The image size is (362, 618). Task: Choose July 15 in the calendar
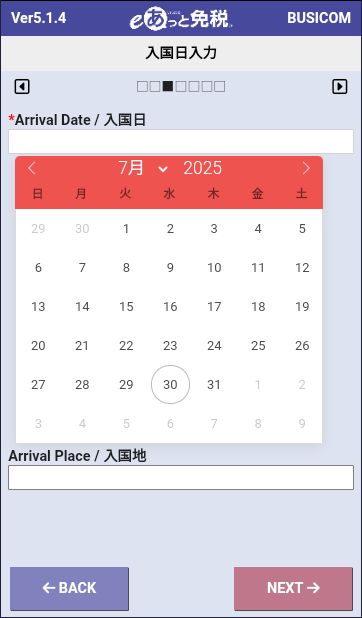[x=126, y=307]
